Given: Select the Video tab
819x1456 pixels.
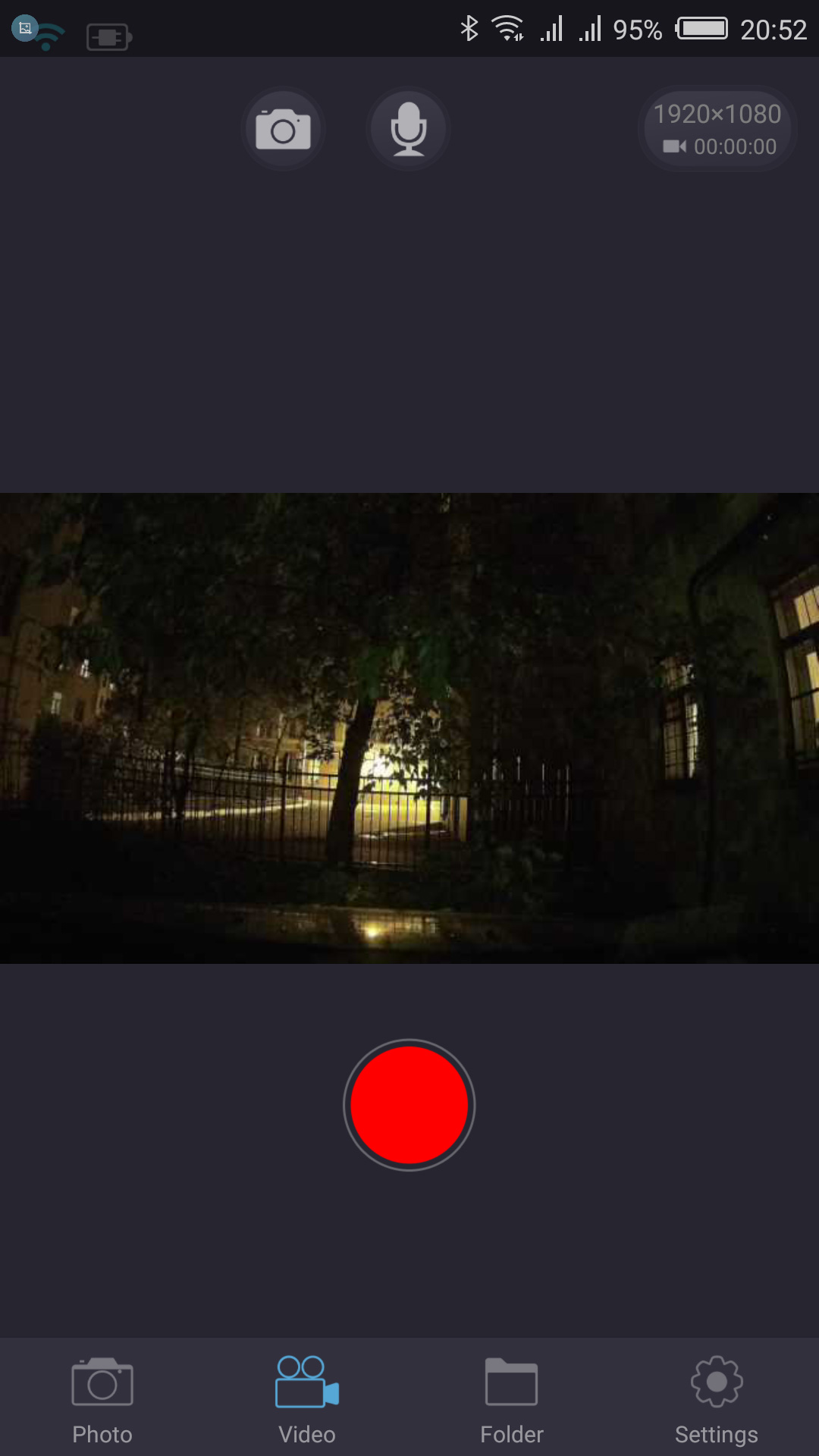Looking at the screenshot, I should pos(307,1399).
